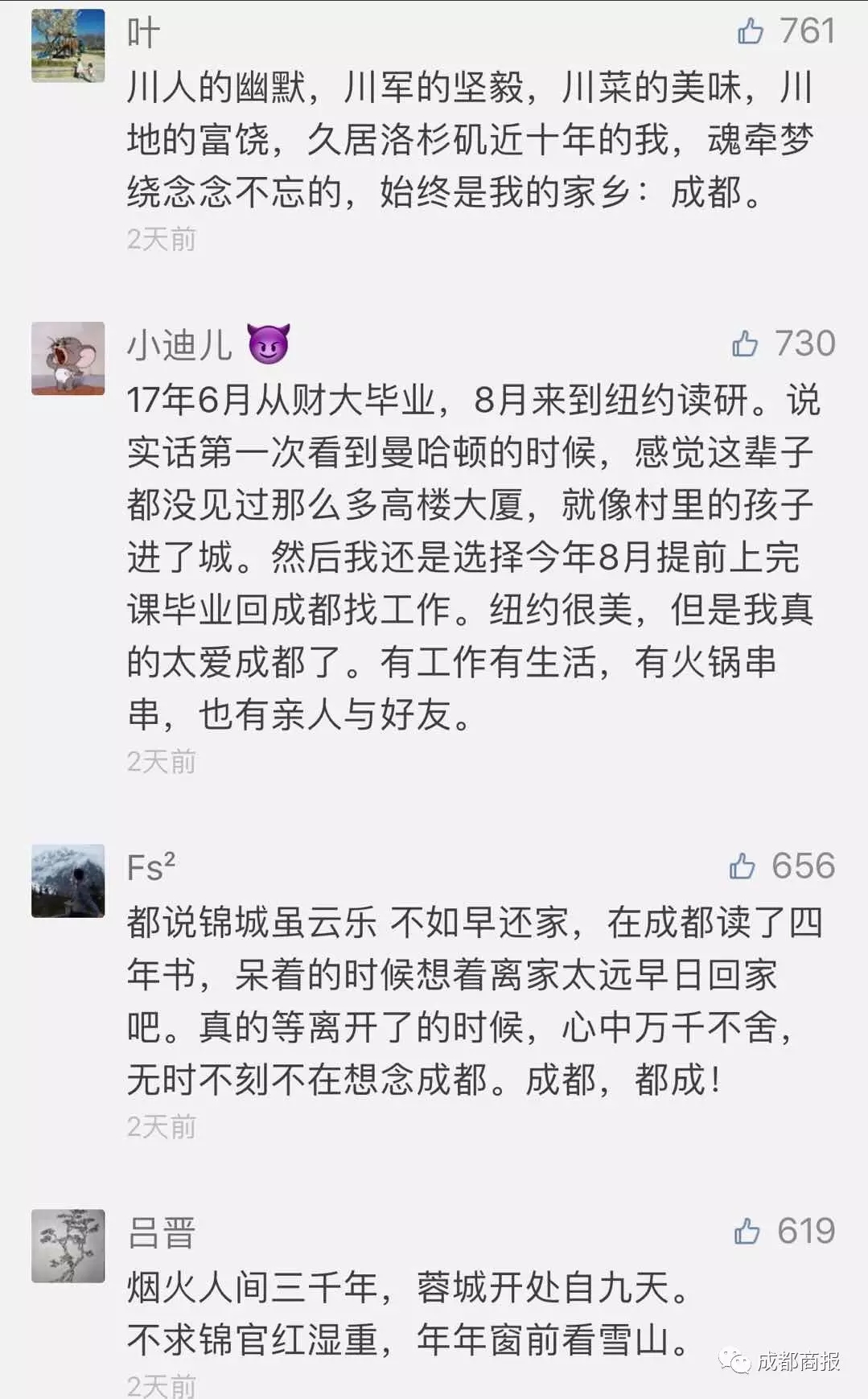Open 小迪儿's profile avatar
868x1399 pixels.
pos(68,358)
